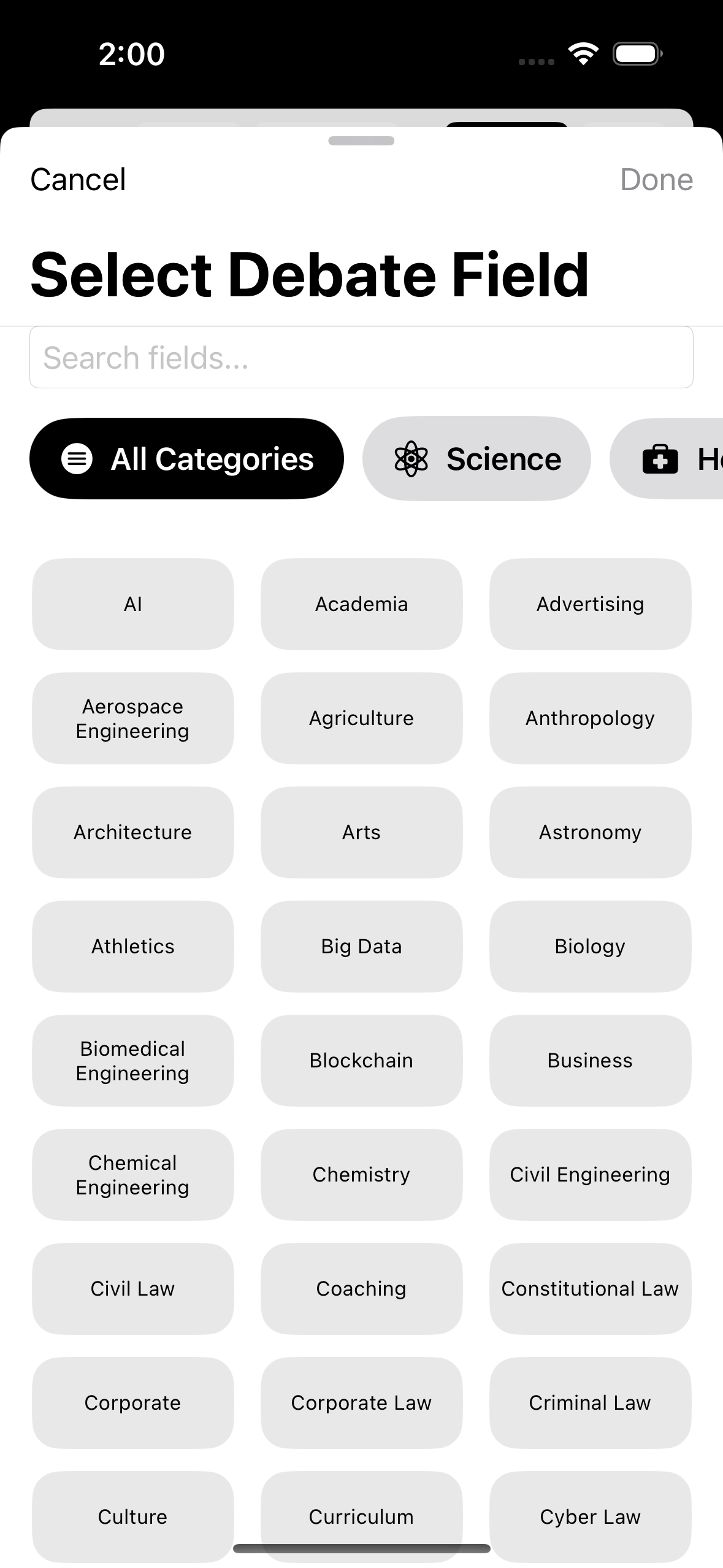Screen dimensions: 723x1568
Task: Pick the Anthropology field
Action: pyautogui.click(x=590, y=718)
